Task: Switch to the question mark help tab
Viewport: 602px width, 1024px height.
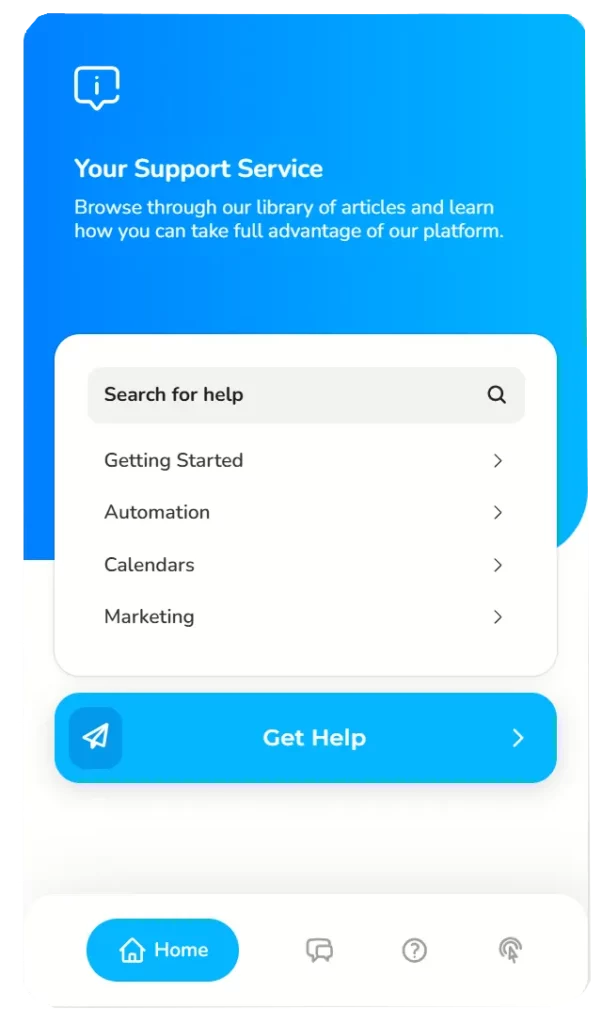Action: (x=414, y=950)
